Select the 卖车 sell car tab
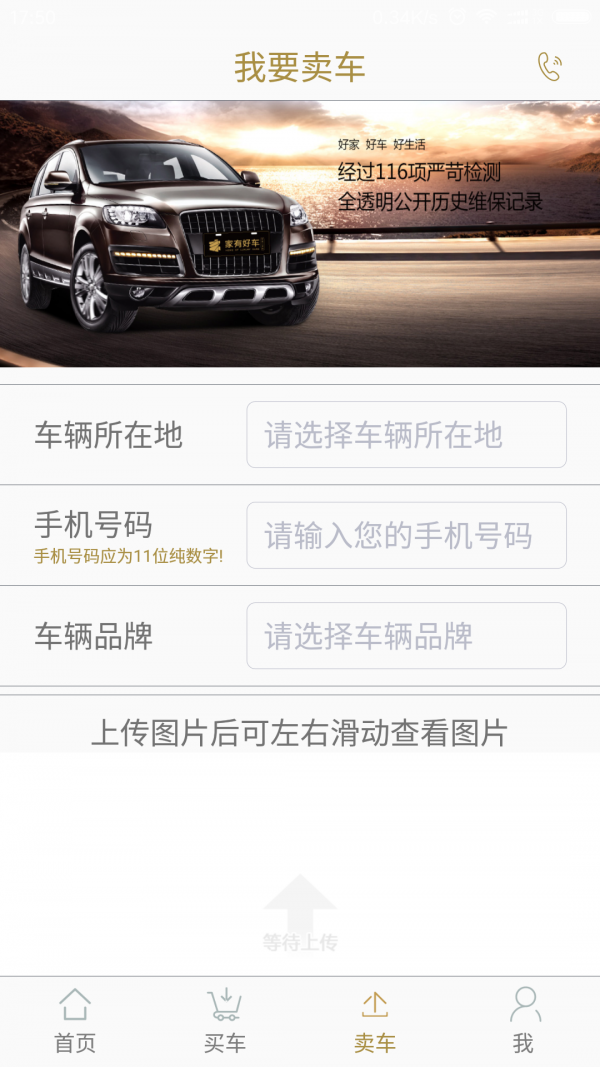600x1067 pixels. [375, 1020]
